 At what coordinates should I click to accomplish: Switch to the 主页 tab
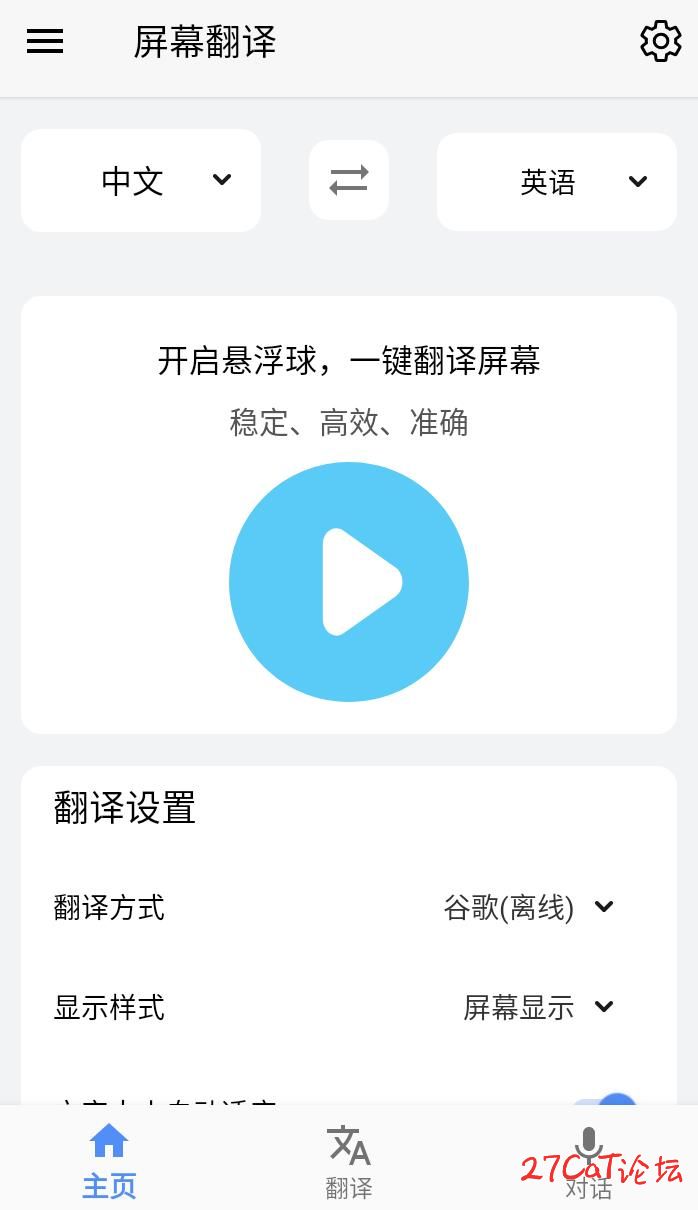point(109,1160)
